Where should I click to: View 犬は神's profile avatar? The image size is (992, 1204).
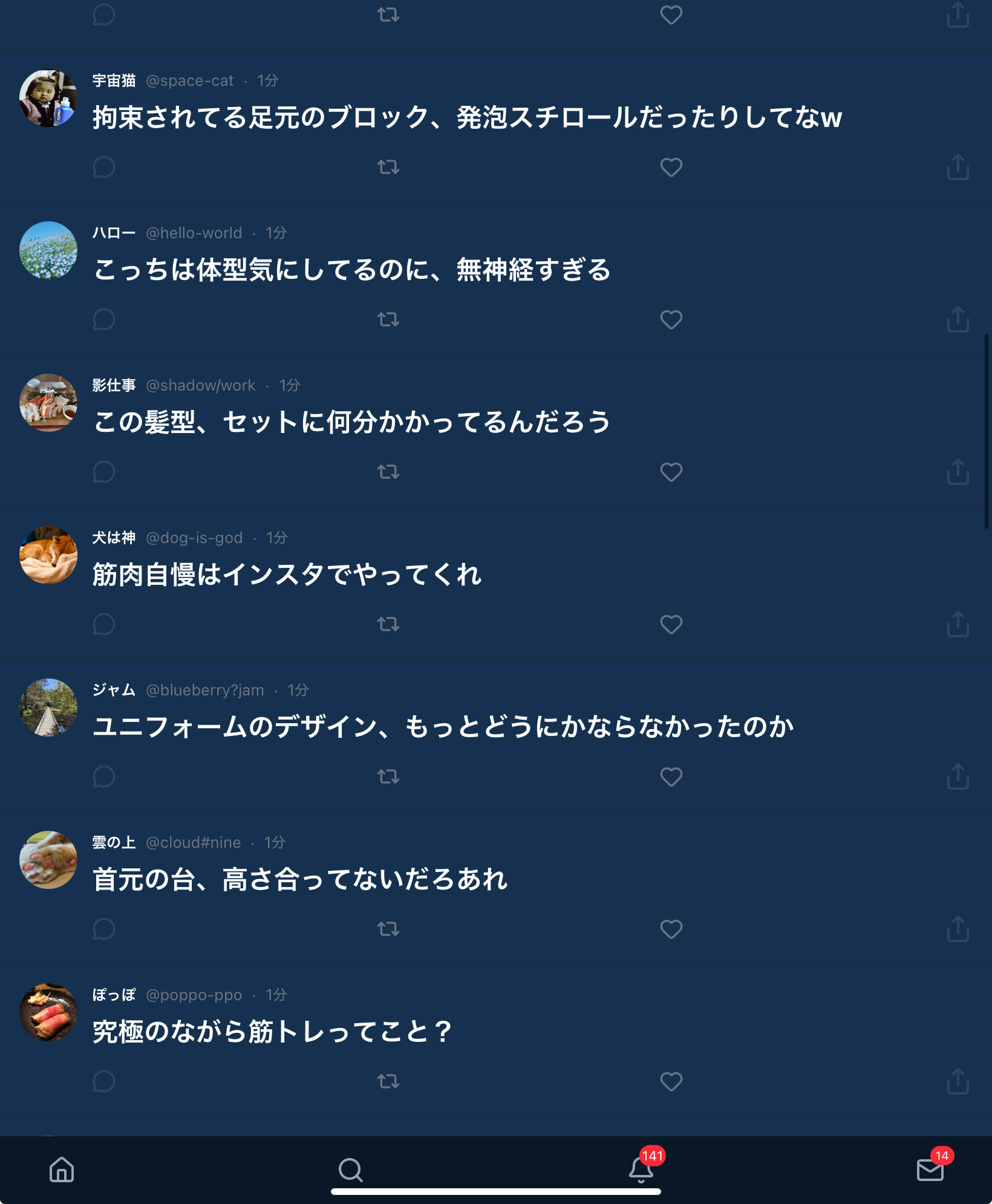tap(48, 555)
